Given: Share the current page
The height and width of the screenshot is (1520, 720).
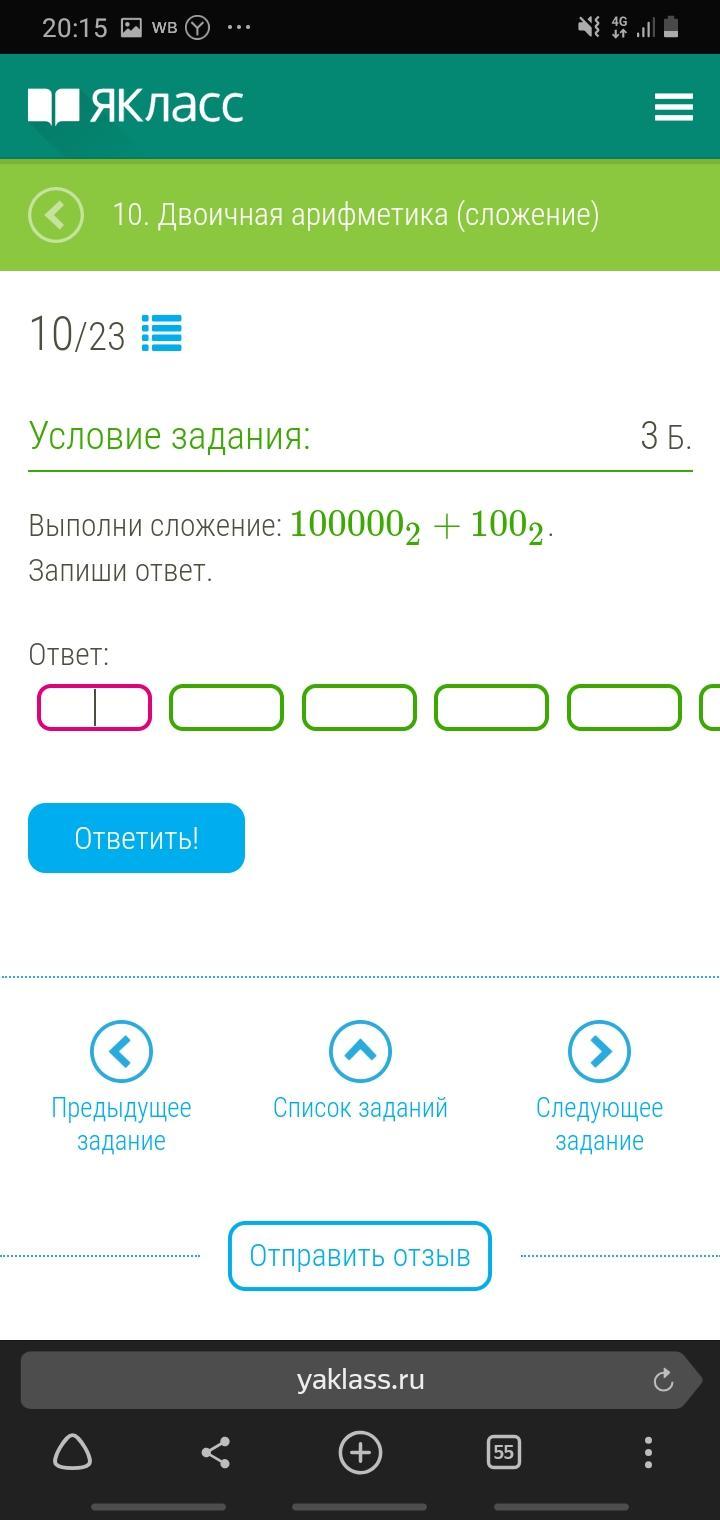Looking at the screenshot, I should 216,1452.
